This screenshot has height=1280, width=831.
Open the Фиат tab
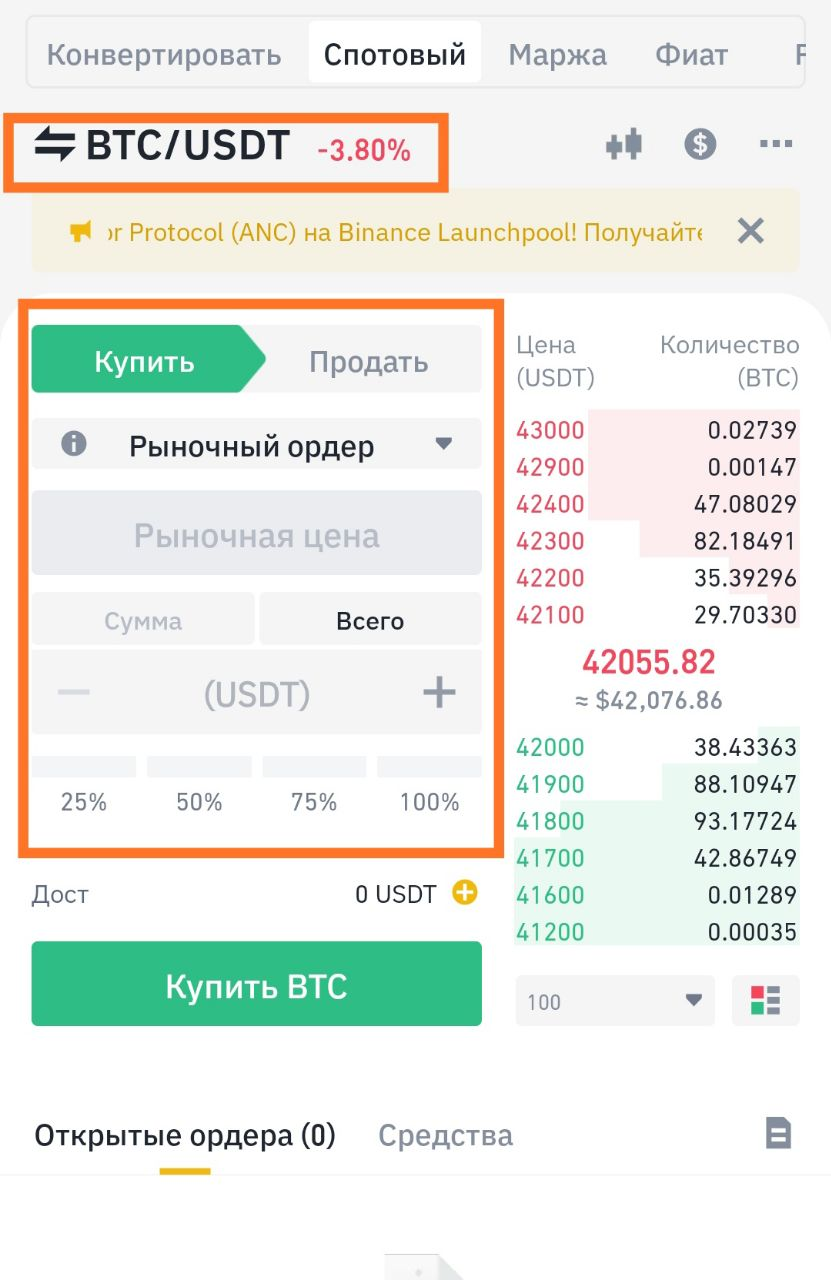point(691,54)
